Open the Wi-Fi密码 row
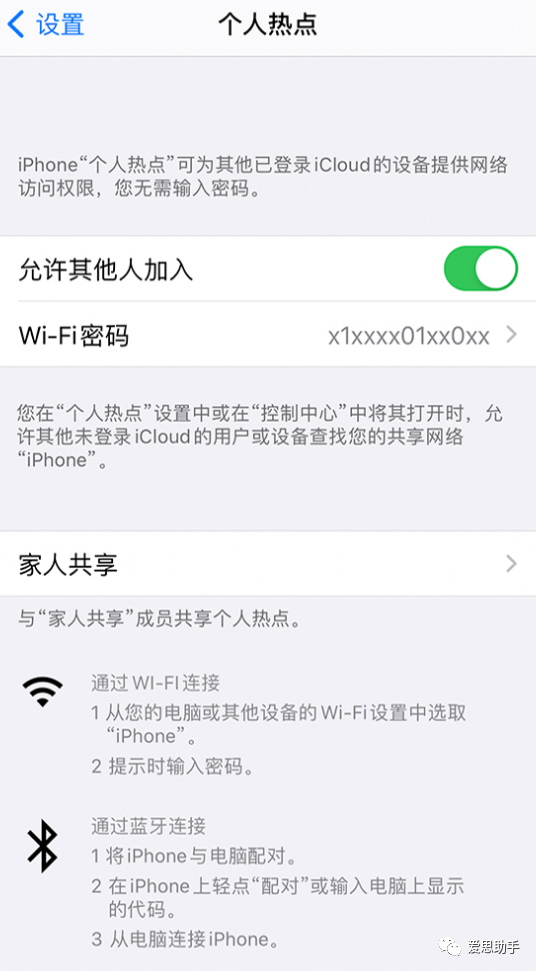 point(268,335)
